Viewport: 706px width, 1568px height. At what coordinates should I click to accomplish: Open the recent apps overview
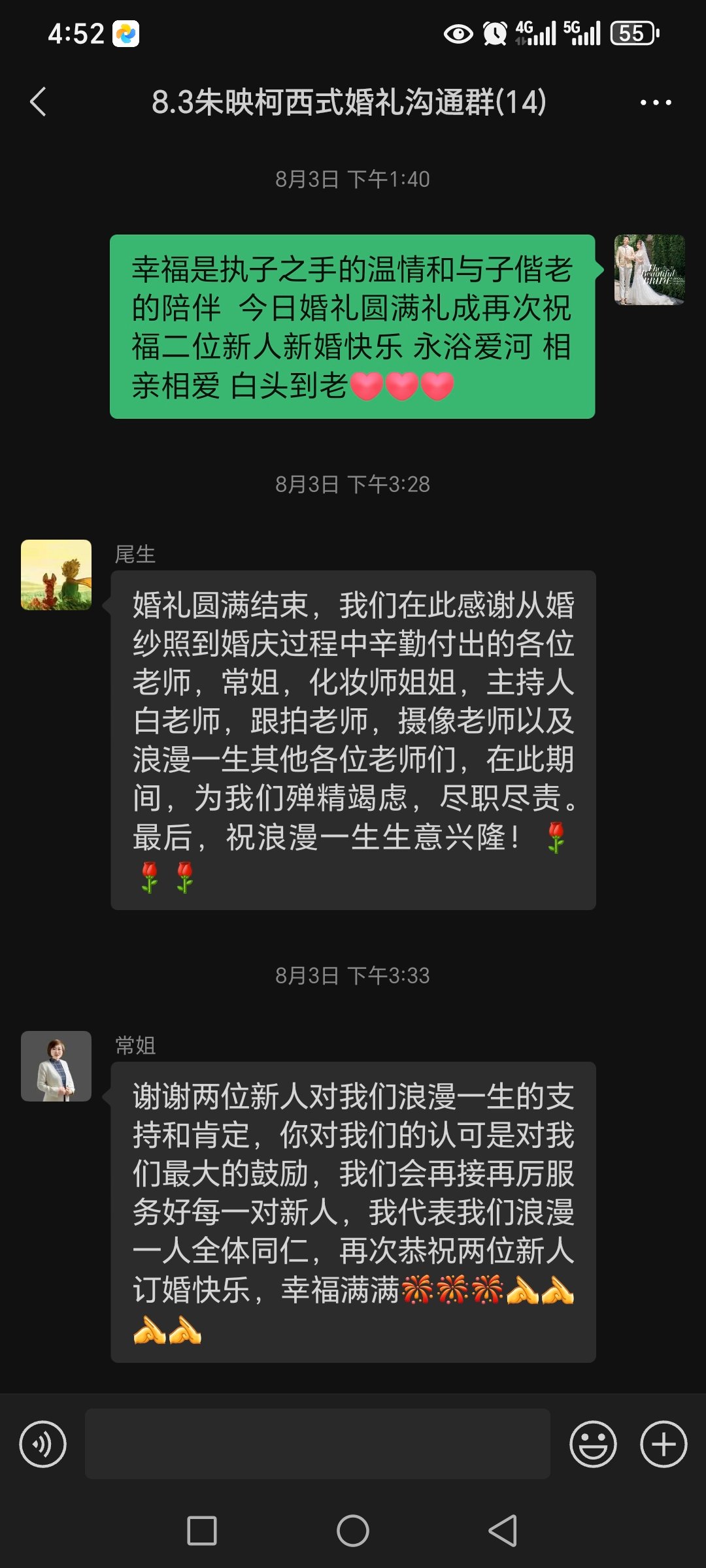(202, 1531)
